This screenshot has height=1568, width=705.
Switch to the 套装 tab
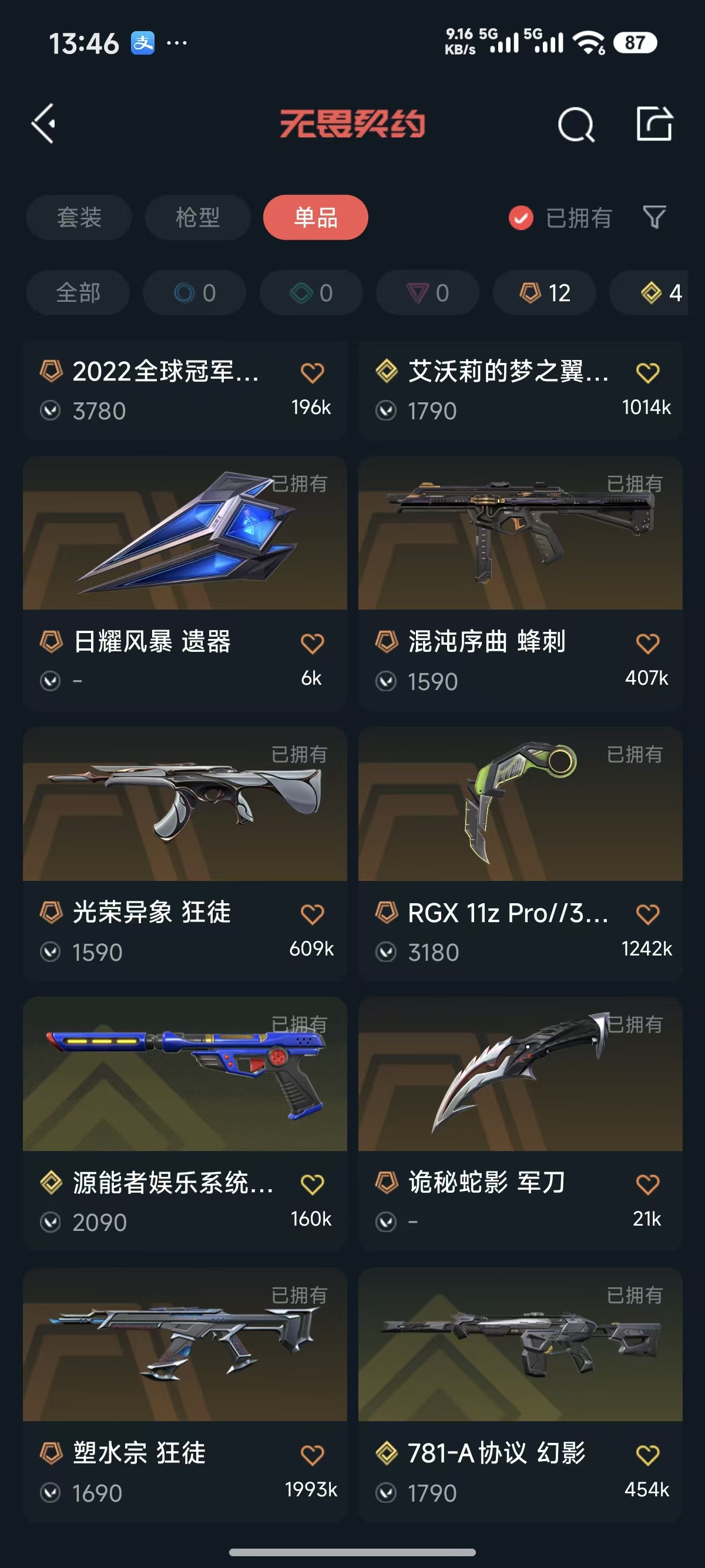[79, 217]
